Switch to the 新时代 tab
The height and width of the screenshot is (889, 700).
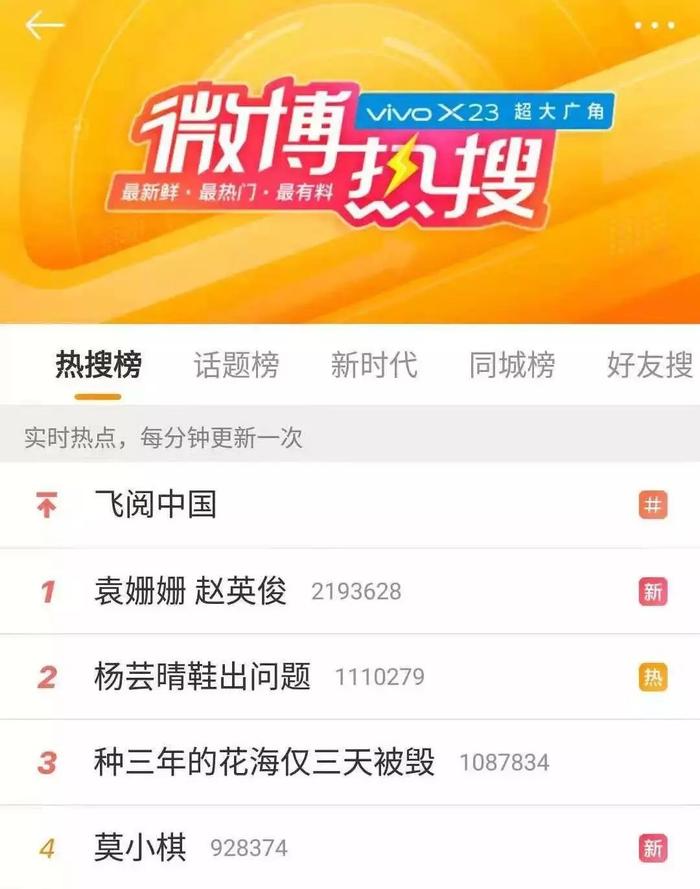click(374, 365)
